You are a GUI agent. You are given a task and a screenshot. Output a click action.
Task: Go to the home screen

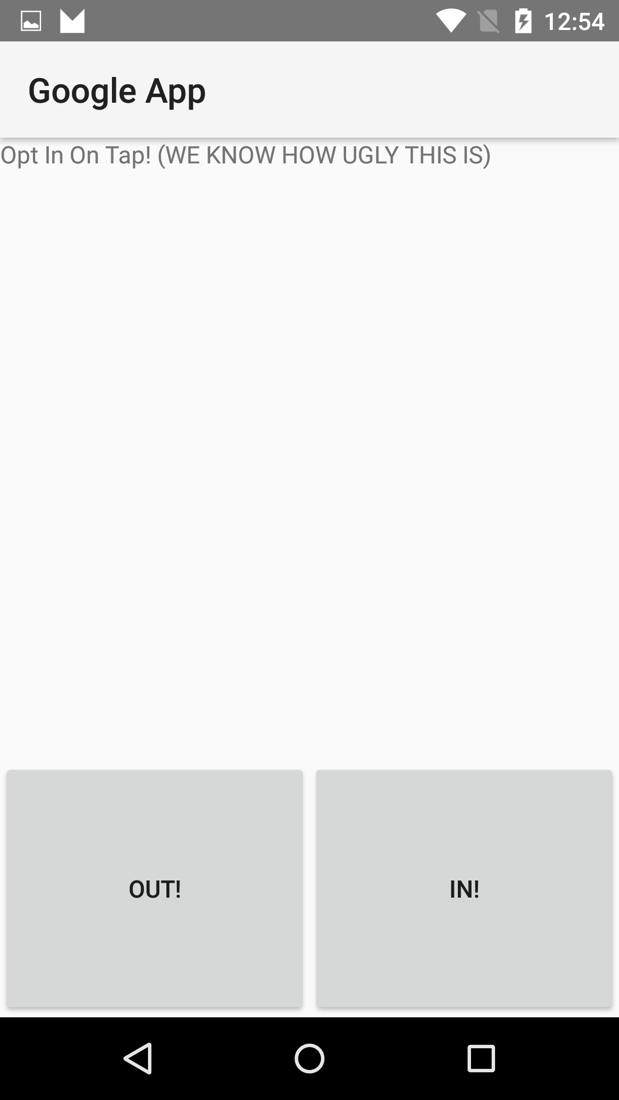coord(309,1058)
